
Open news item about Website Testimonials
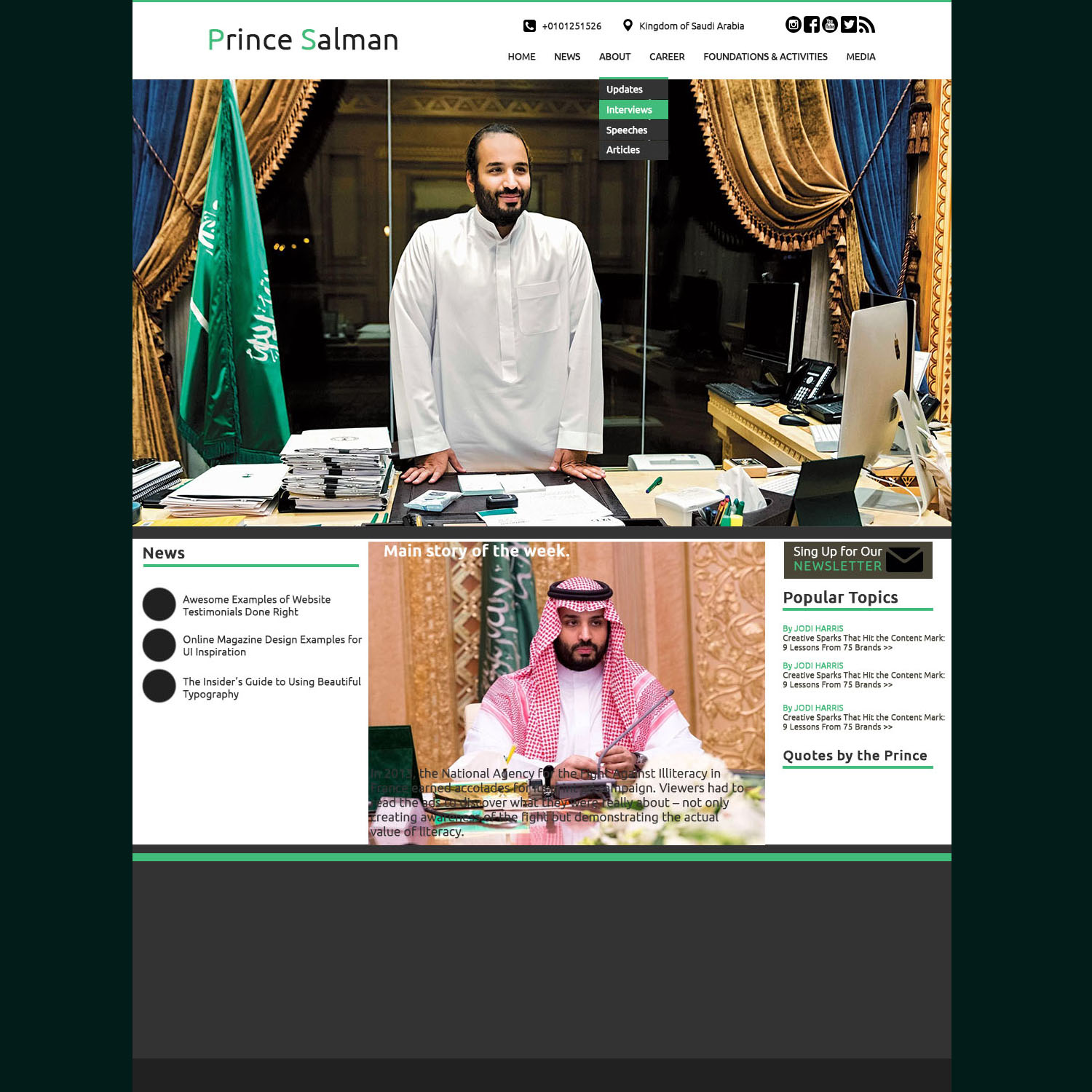(256, 606)
